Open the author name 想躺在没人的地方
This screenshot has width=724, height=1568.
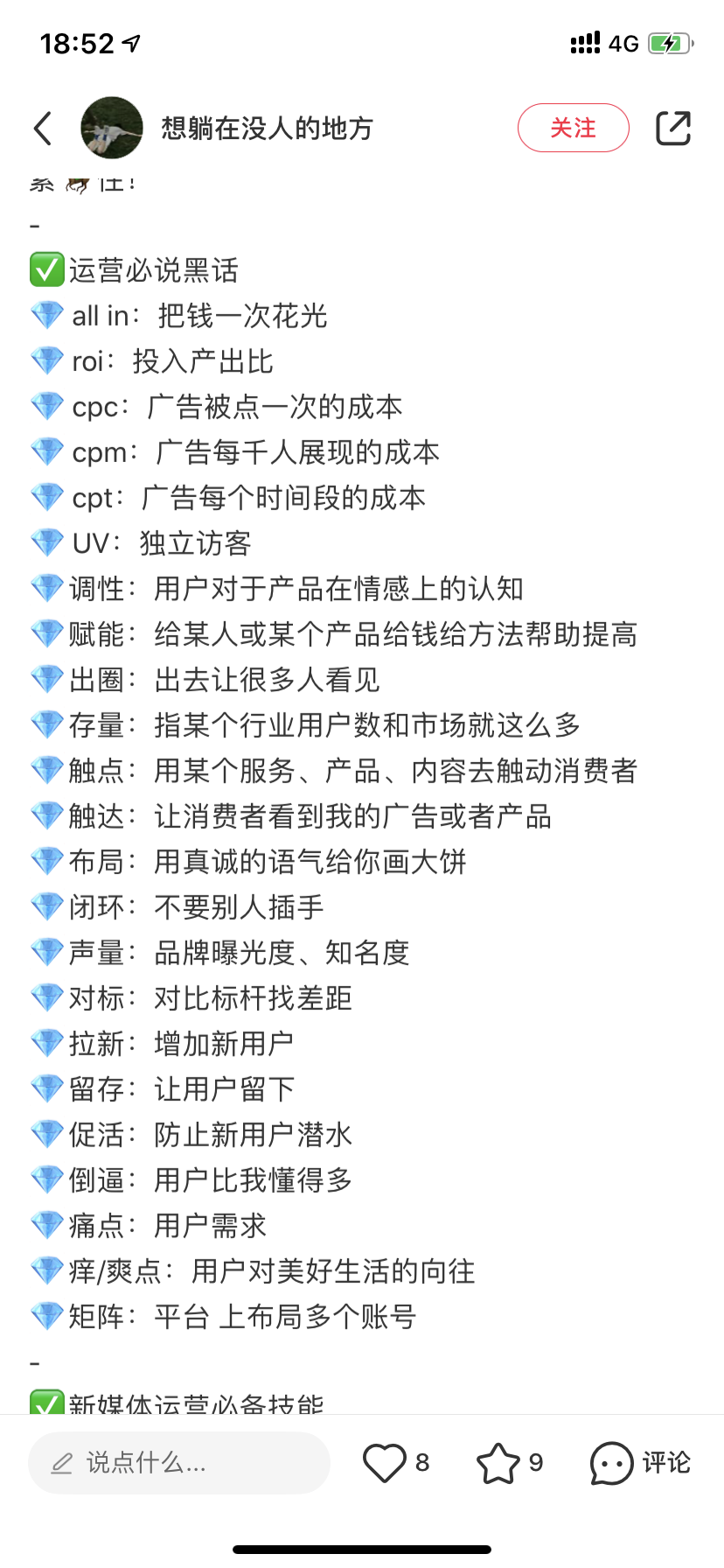(x=267, y=129)
